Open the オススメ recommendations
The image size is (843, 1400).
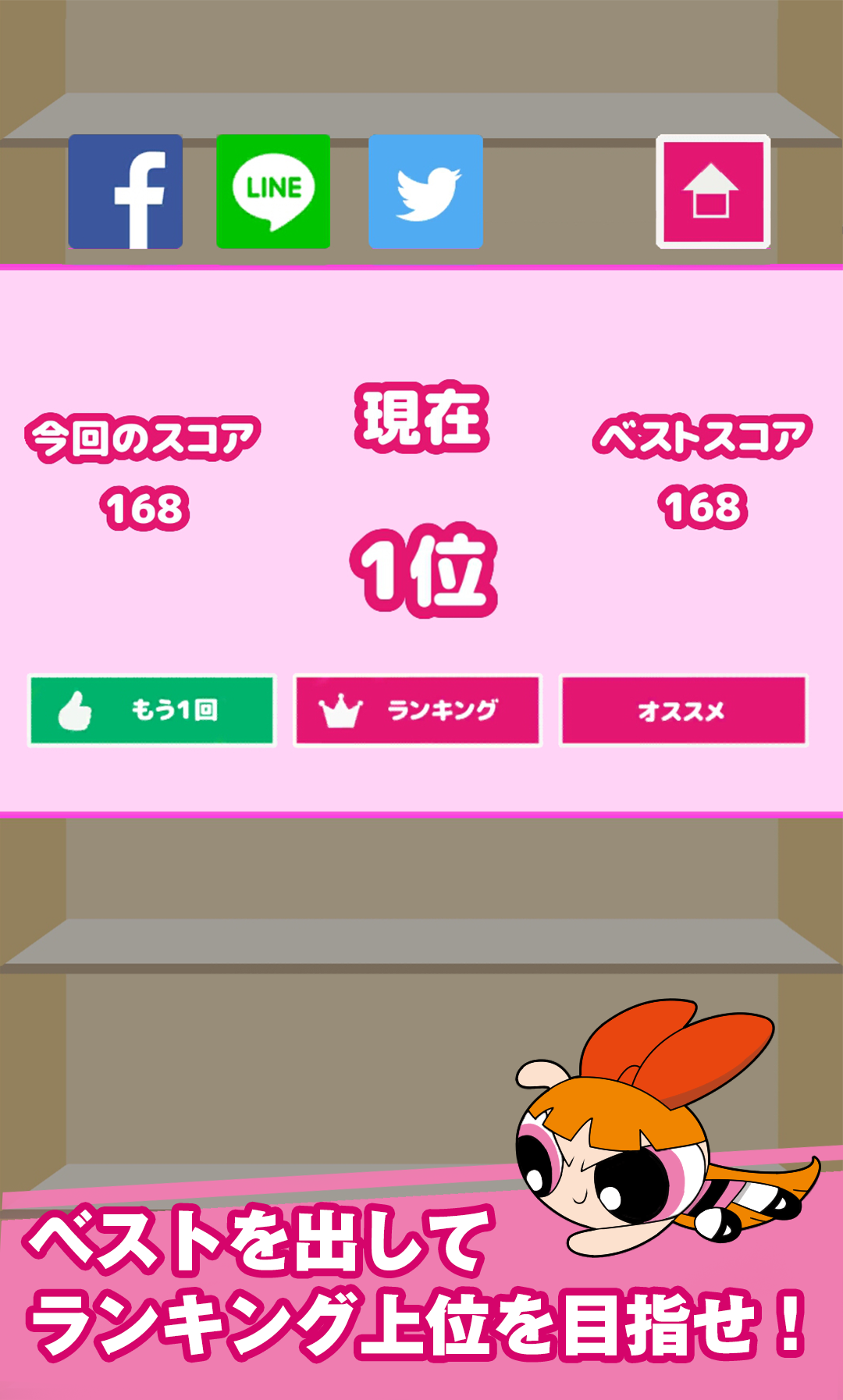coord(683,710)
